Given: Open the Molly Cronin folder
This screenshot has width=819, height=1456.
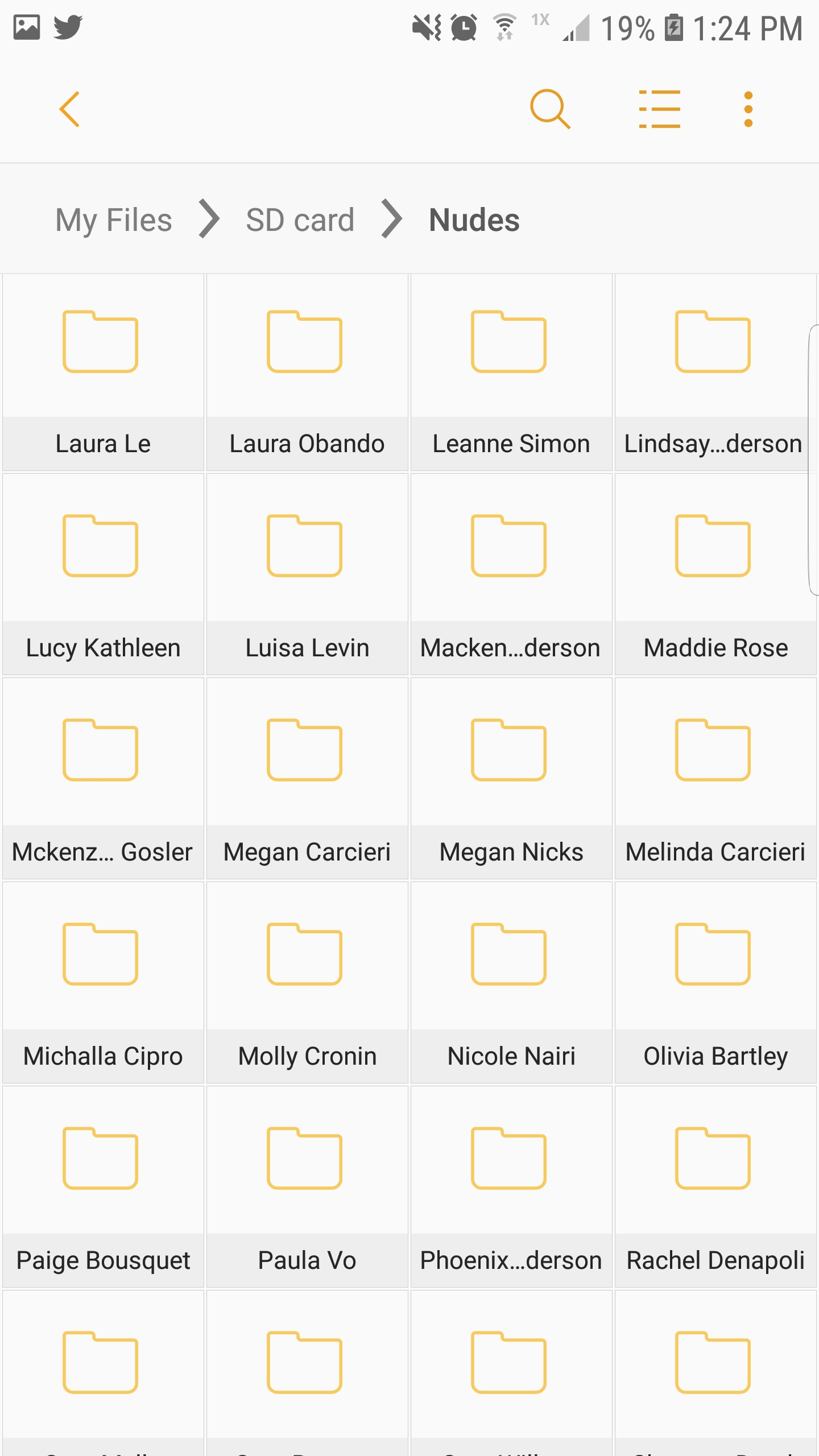Looking at the screenshot, I should tap(307, 983).
